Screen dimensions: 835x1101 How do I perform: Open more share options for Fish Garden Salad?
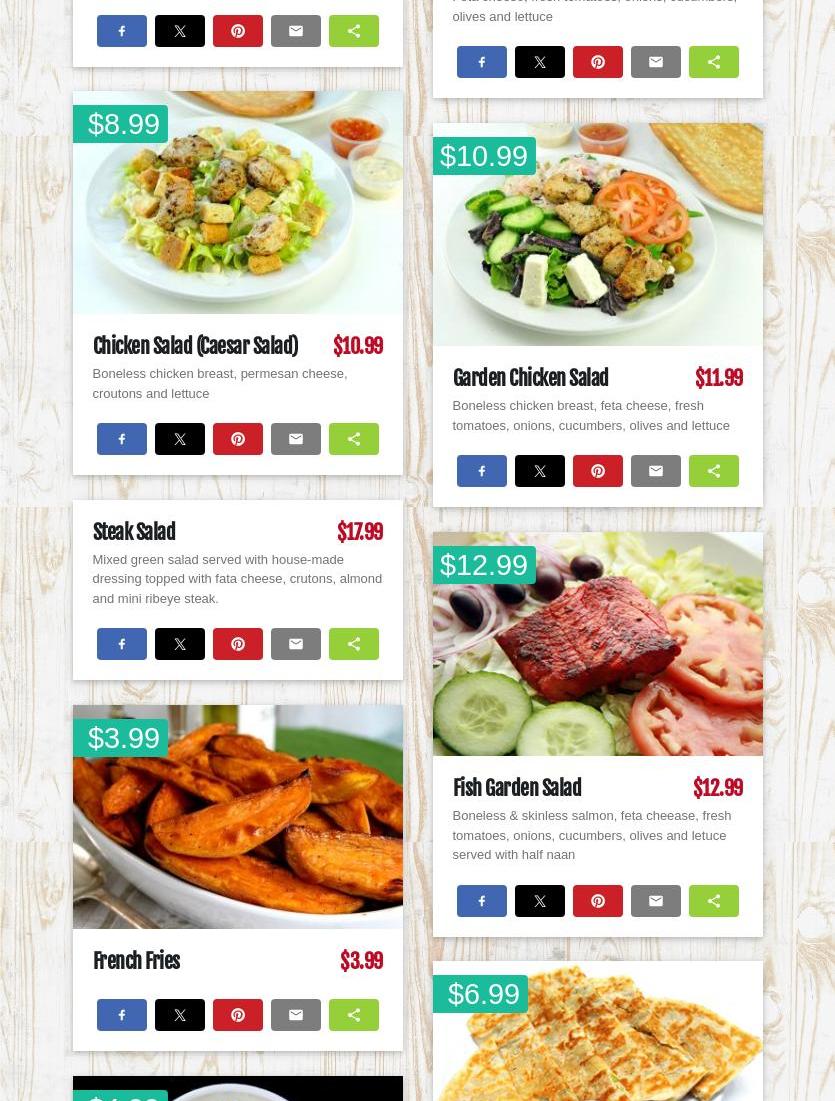point(714,901)
